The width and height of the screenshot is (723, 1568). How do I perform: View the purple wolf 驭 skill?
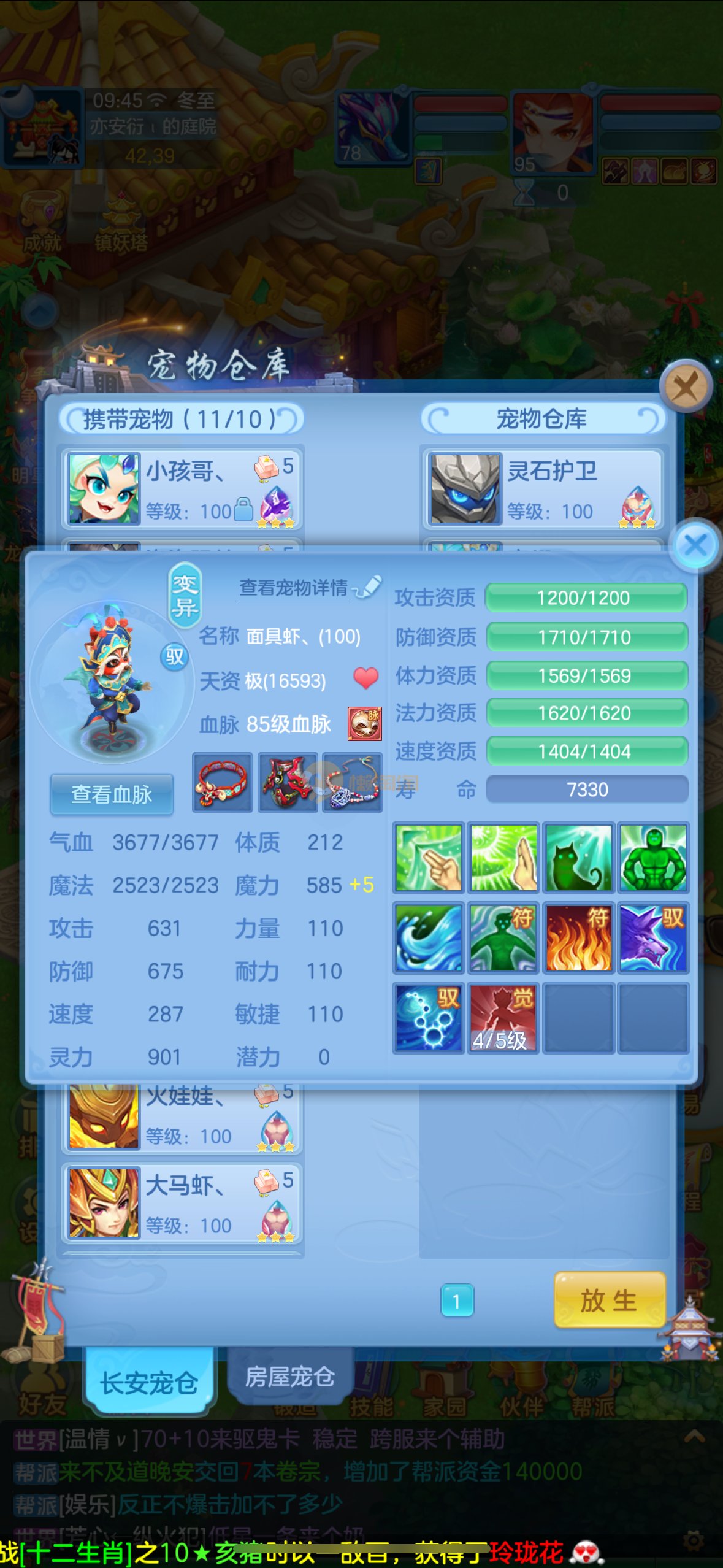653,938
